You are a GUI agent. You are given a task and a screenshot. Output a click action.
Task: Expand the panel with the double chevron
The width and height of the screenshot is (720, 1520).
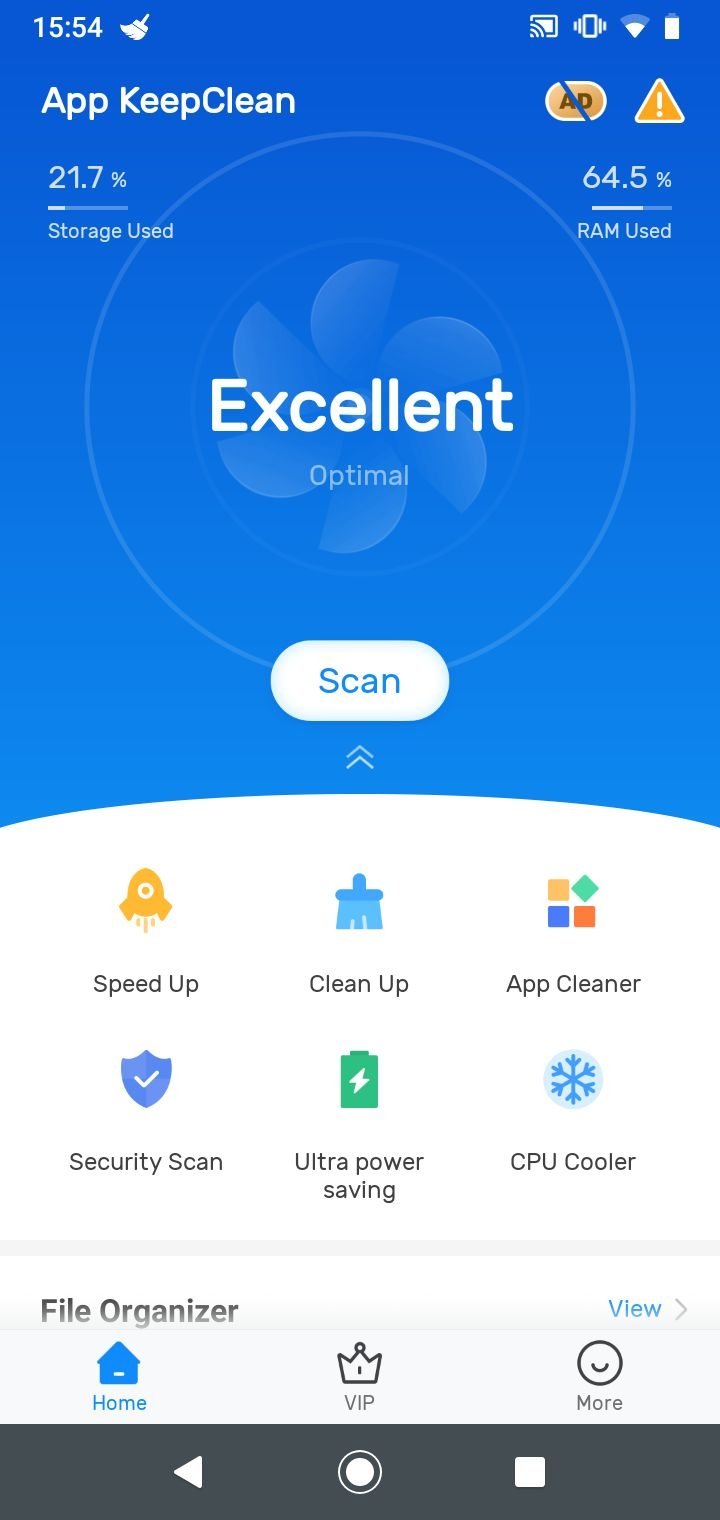360,758
